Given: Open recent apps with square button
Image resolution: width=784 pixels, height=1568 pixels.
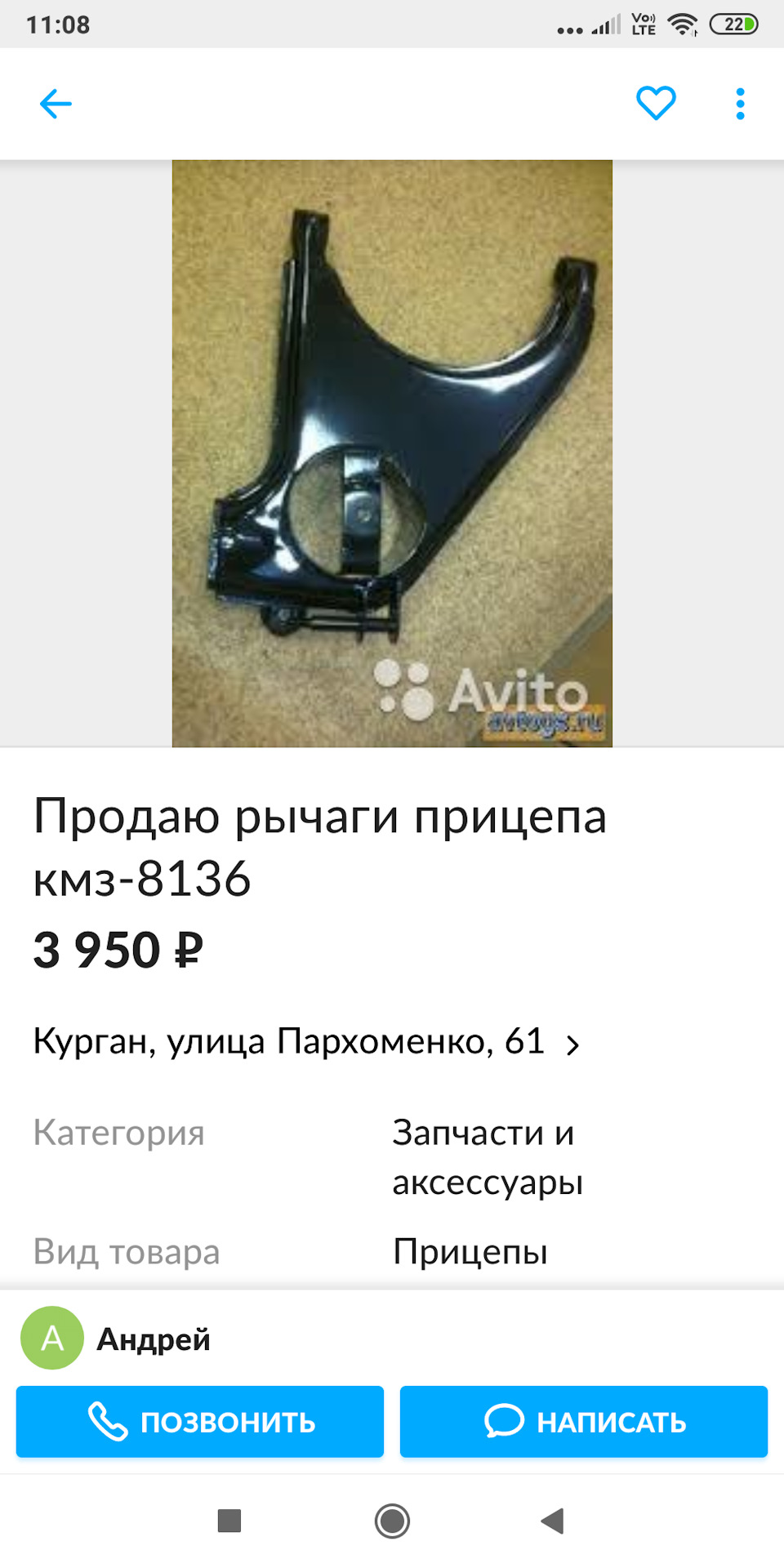Looking at the screenshot, I should coord(229,1521).
